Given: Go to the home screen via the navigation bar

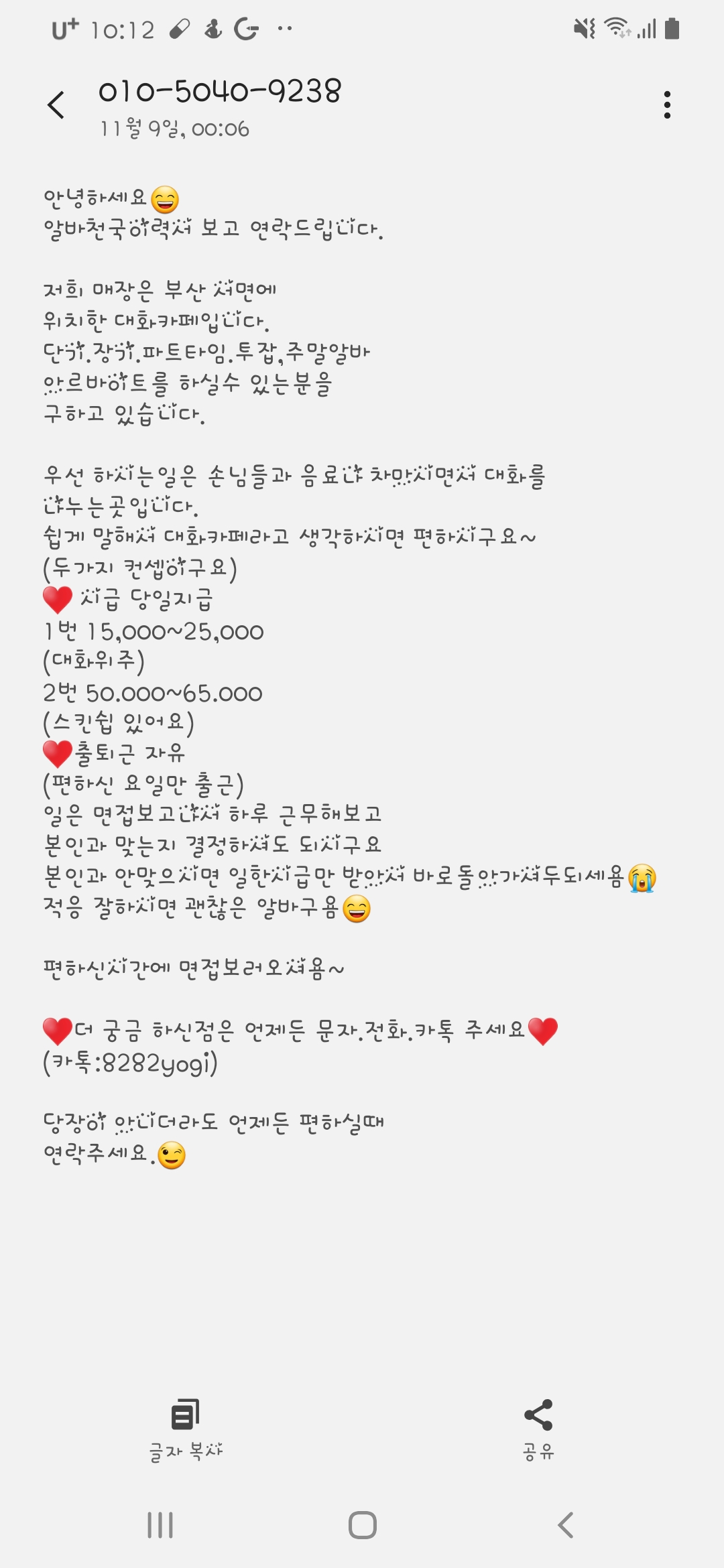Looking at the screenshot, I should click(x=362, y=1524).
